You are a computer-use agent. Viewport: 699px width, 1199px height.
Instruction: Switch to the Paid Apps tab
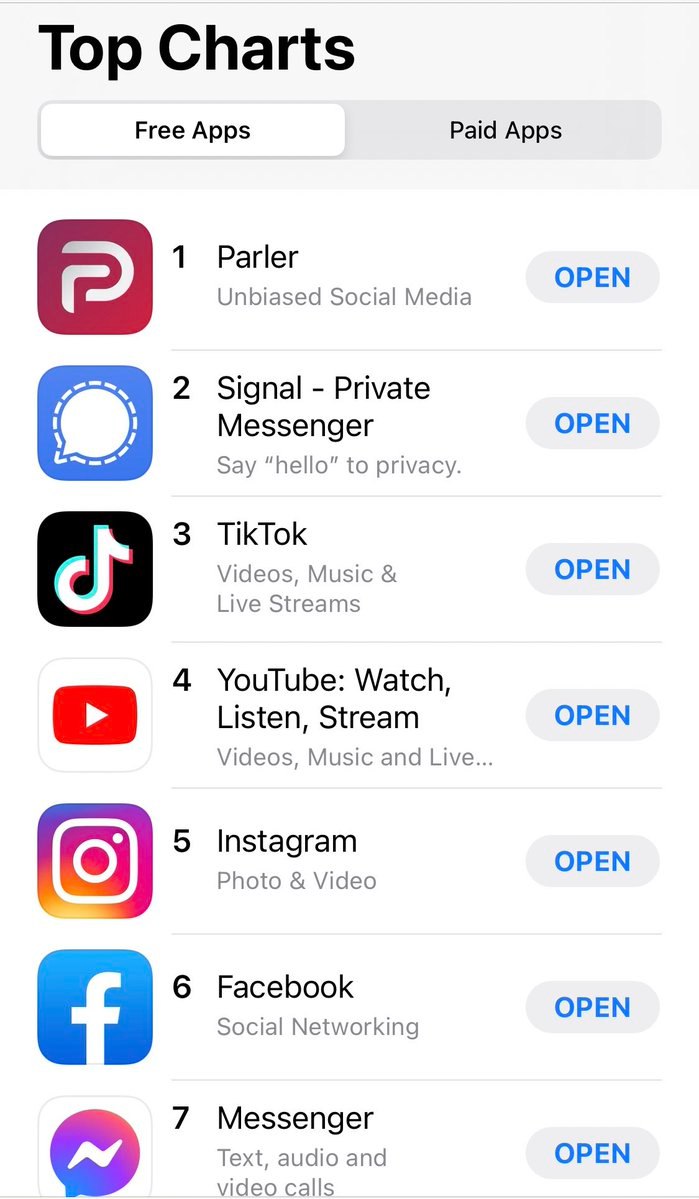[x=505, y=130]
